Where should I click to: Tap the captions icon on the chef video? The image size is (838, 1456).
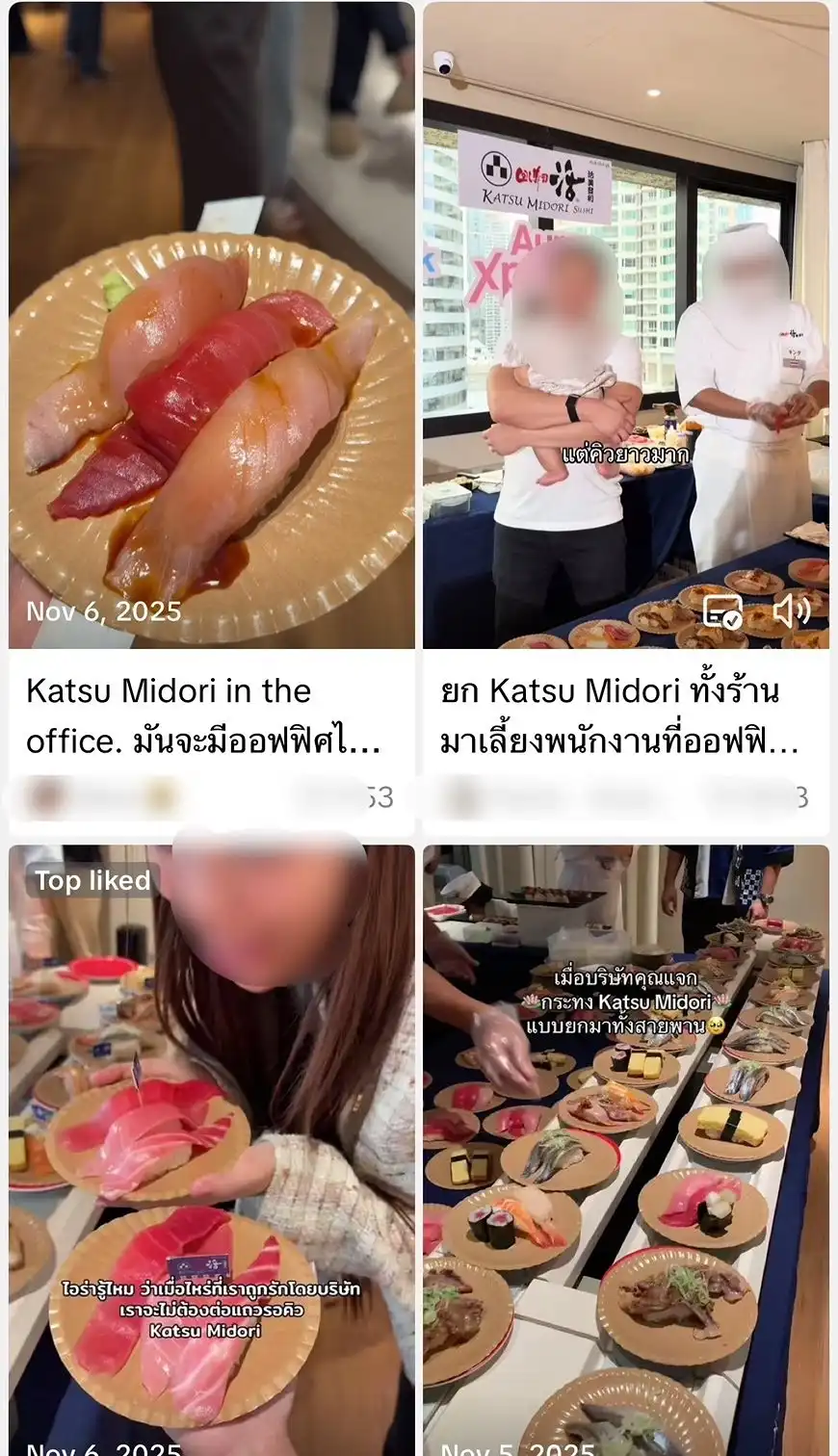[722, 611]
